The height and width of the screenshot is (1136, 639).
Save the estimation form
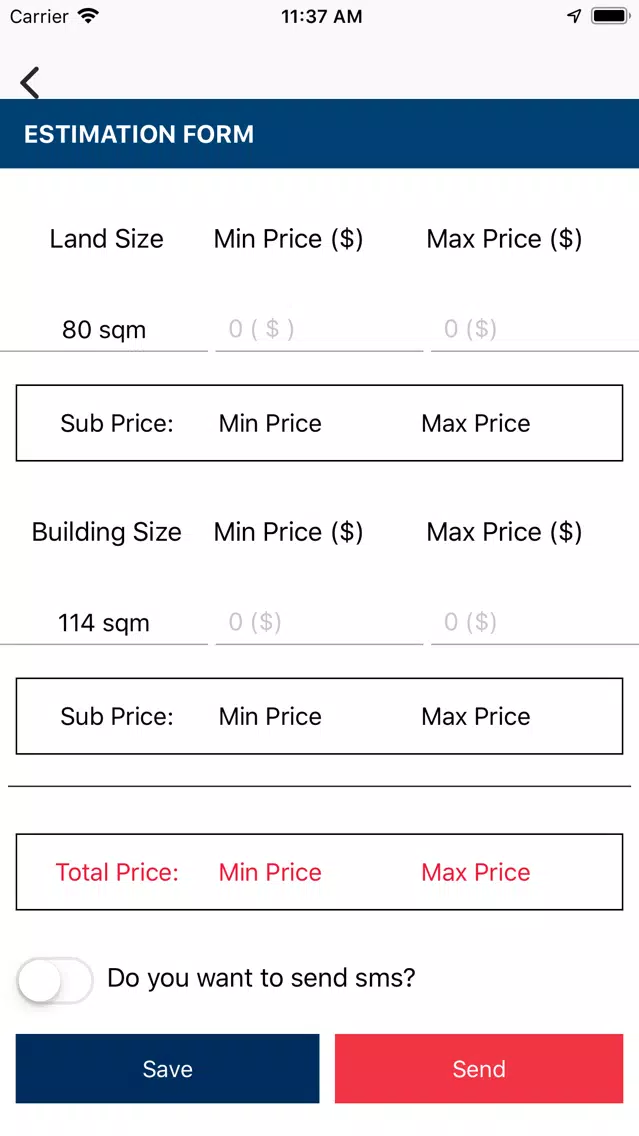(167, 1069)
